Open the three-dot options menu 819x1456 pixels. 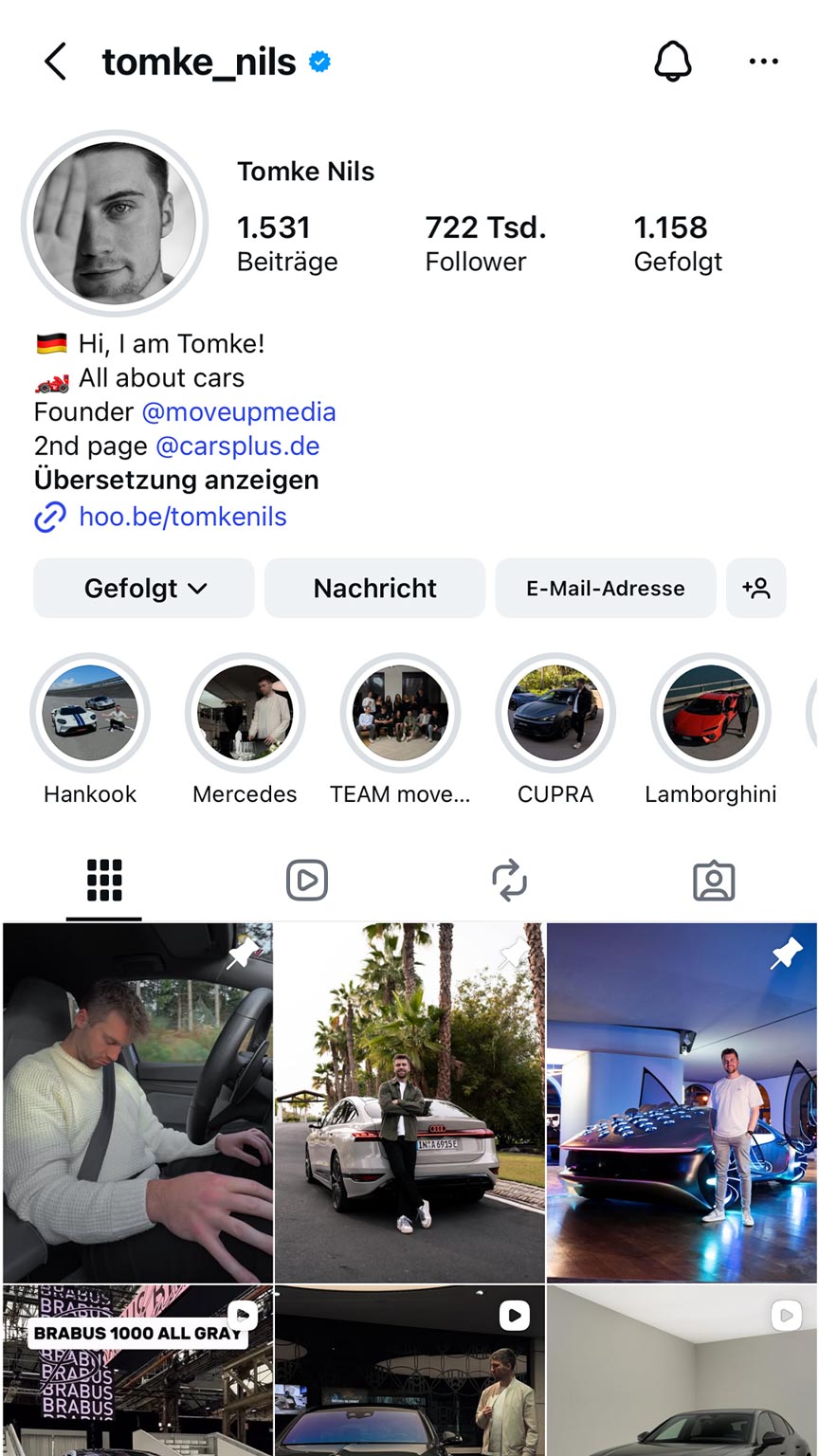click(763, 62)
